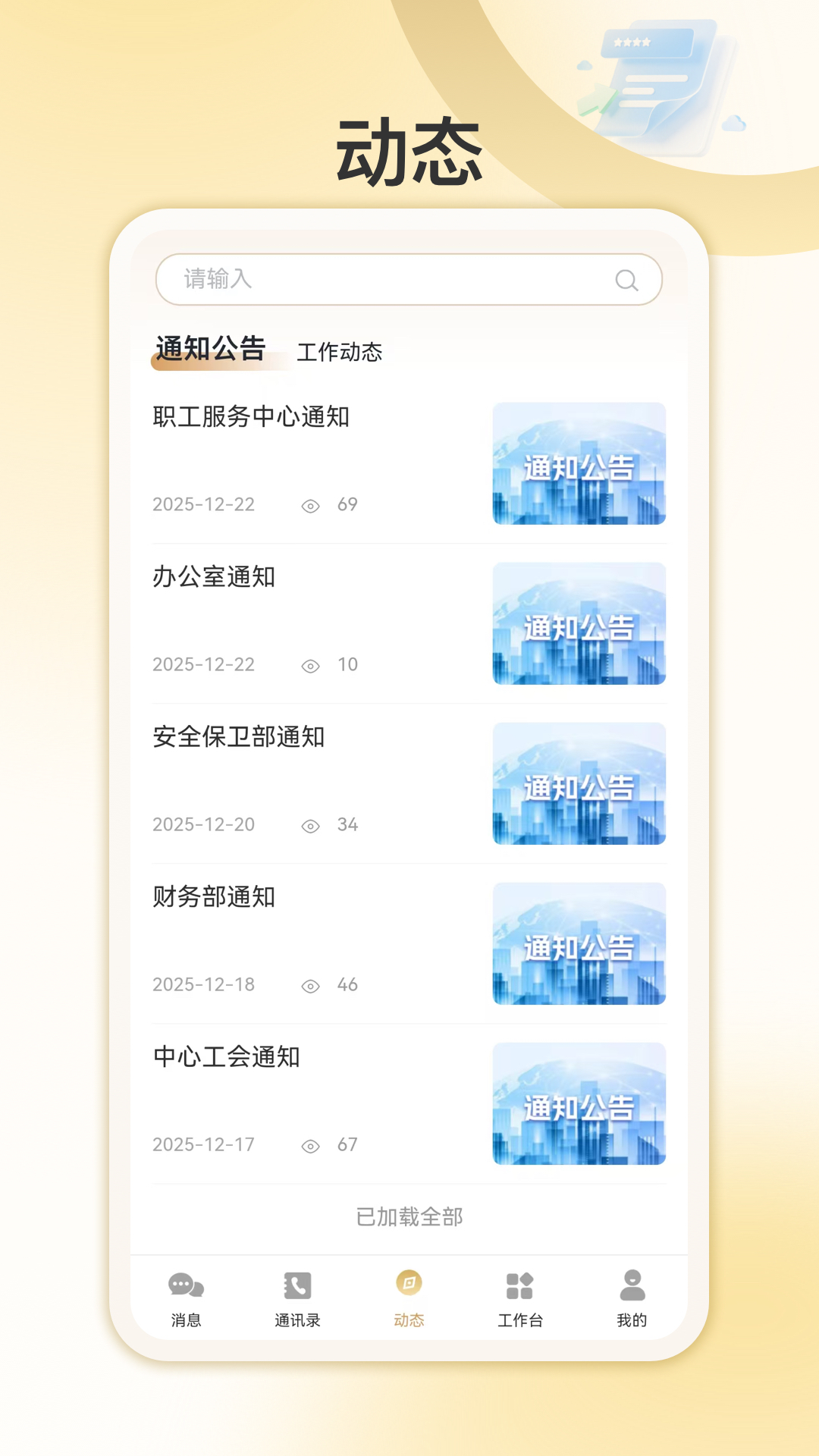Click the 已加载全部 loaded-all text

point(409,1216)
